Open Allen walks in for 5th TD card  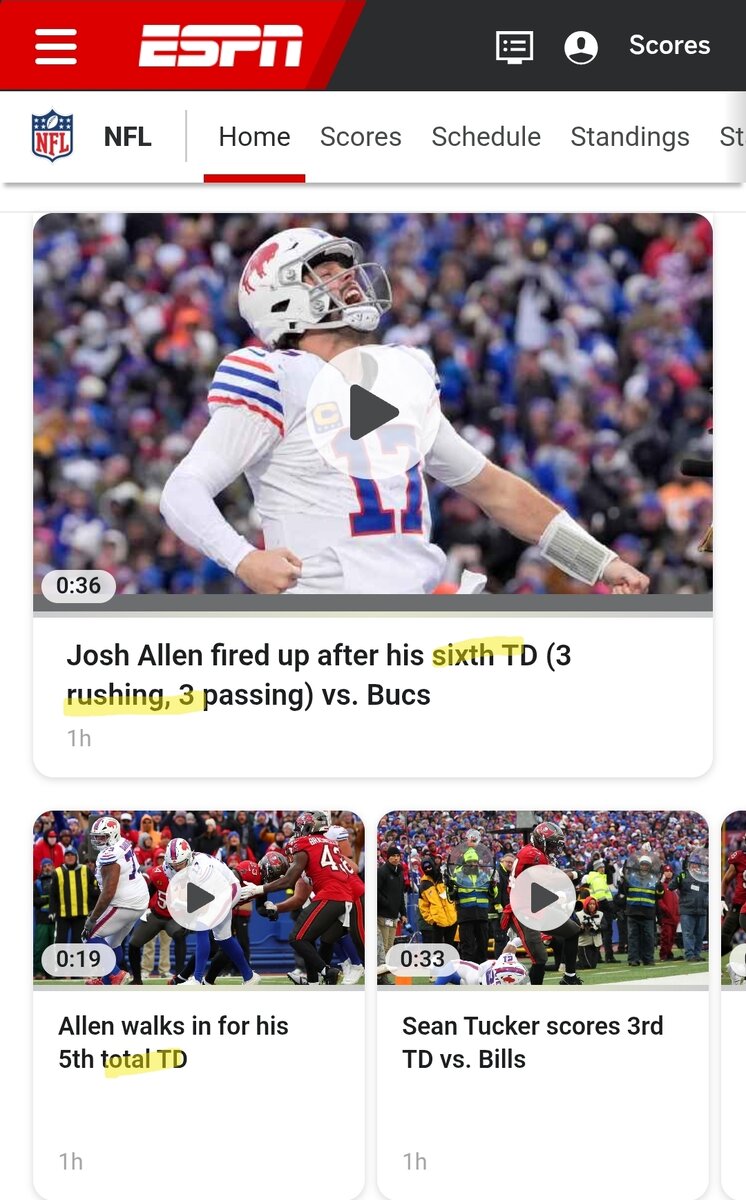[x=173, y=1041]
